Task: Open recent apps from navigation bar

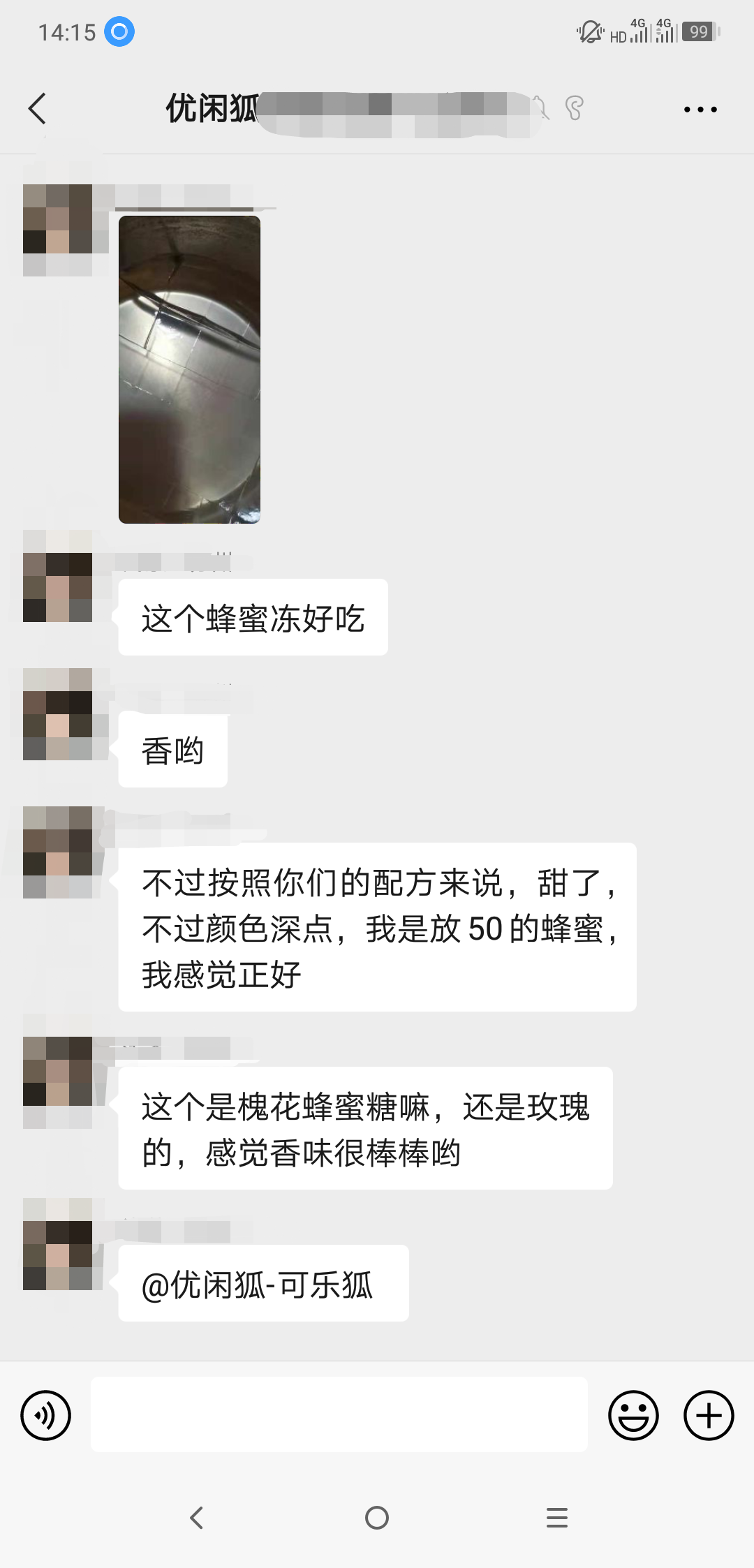Action: (x=556, y=1517)
